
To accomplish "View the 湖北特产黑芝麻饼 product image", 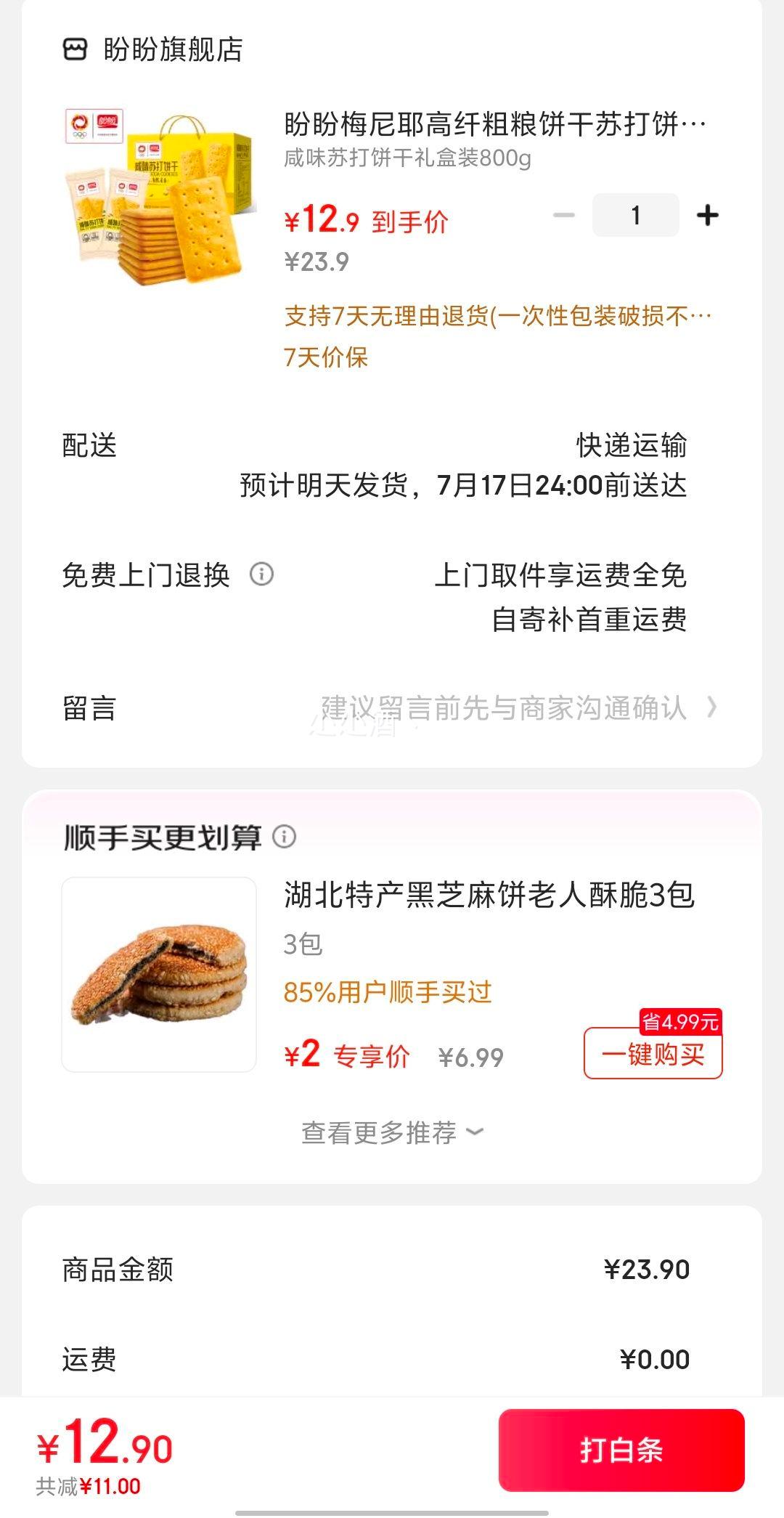I will (x=160, y=975).
